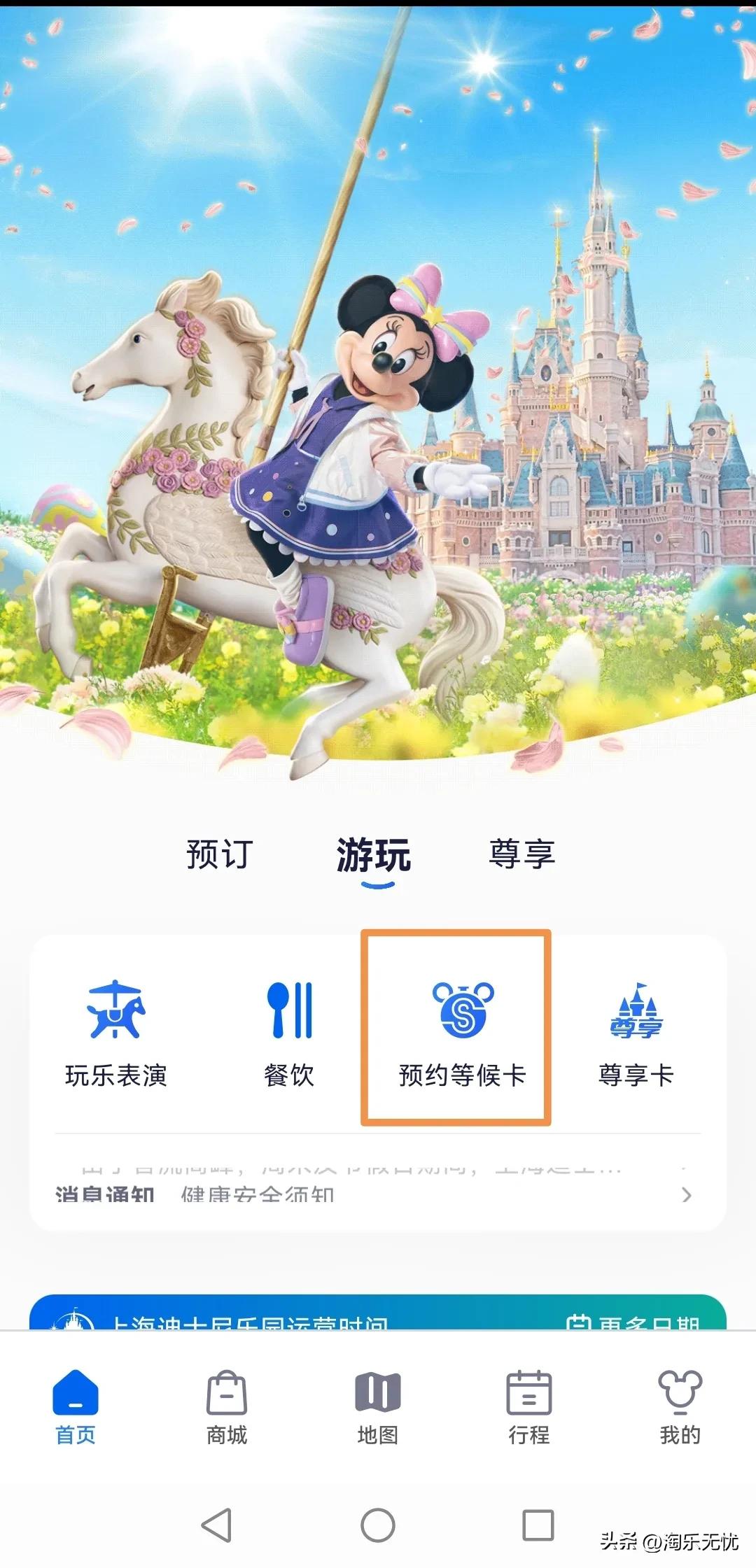Viewport: 756px width, 1568px height.
Task: Tap the system back button
Action: [x=216, y=1525]
